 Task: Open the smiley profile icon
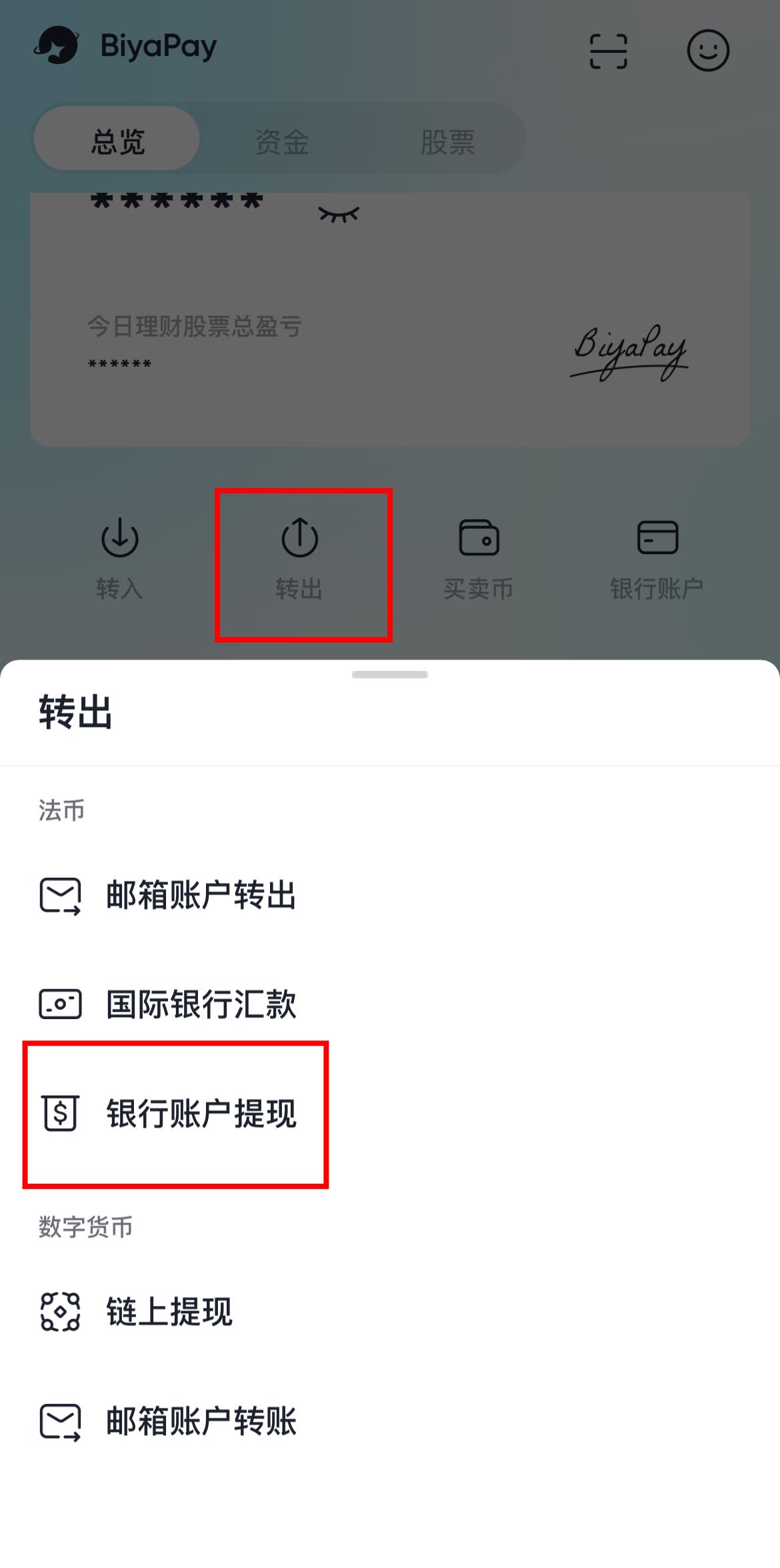click(707, 51)
